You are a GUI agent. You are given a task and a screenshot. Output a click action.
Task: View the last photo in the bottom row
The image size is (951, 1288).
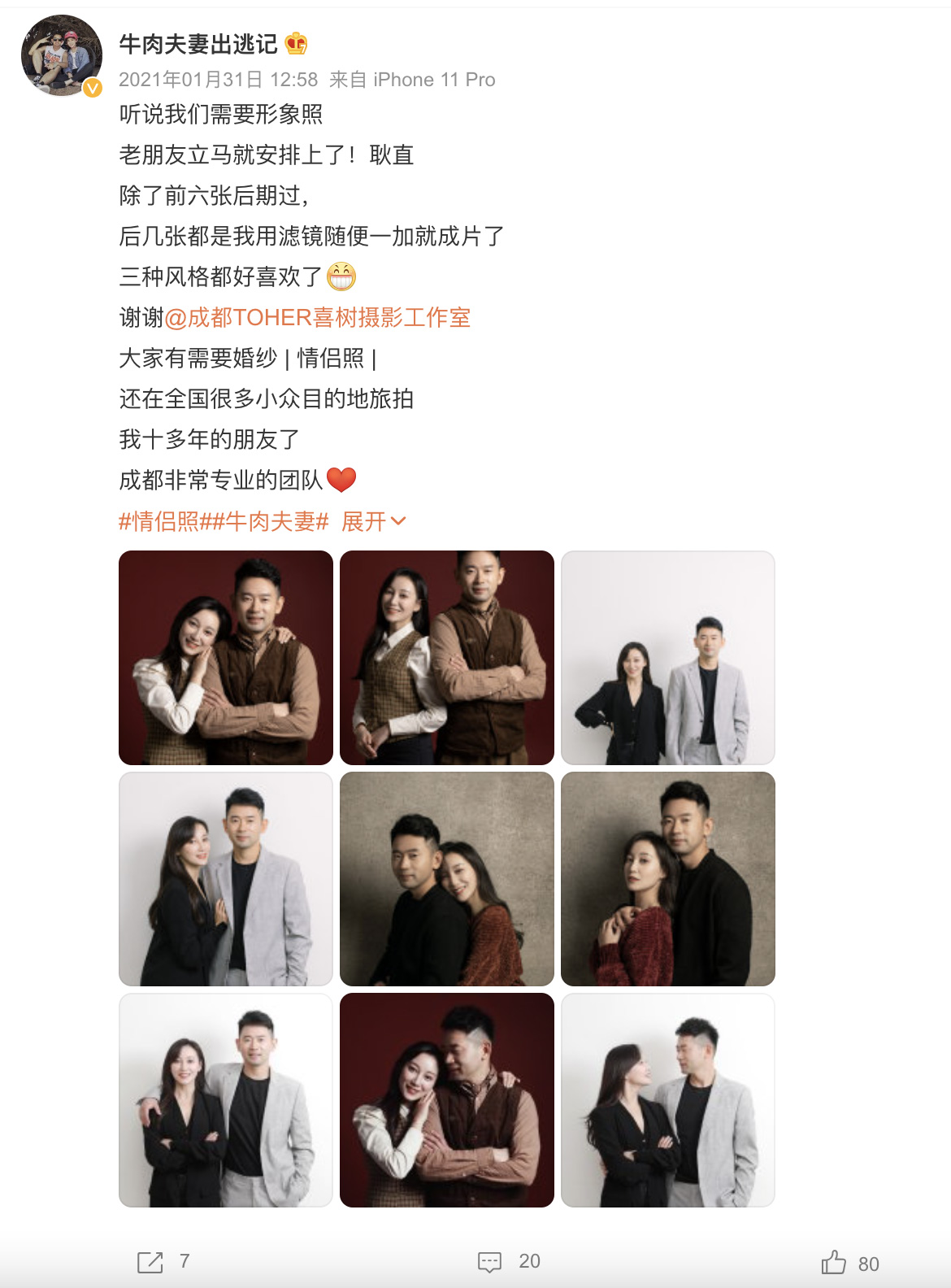(x=668, y=1100)
